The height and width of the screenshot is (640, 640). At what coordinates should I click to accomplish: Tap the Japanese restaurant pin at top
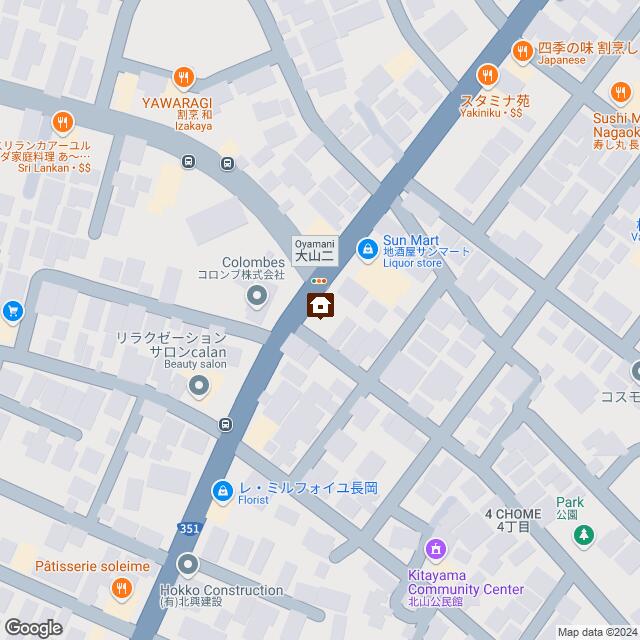pyautogui.click(x=521, y=50)
